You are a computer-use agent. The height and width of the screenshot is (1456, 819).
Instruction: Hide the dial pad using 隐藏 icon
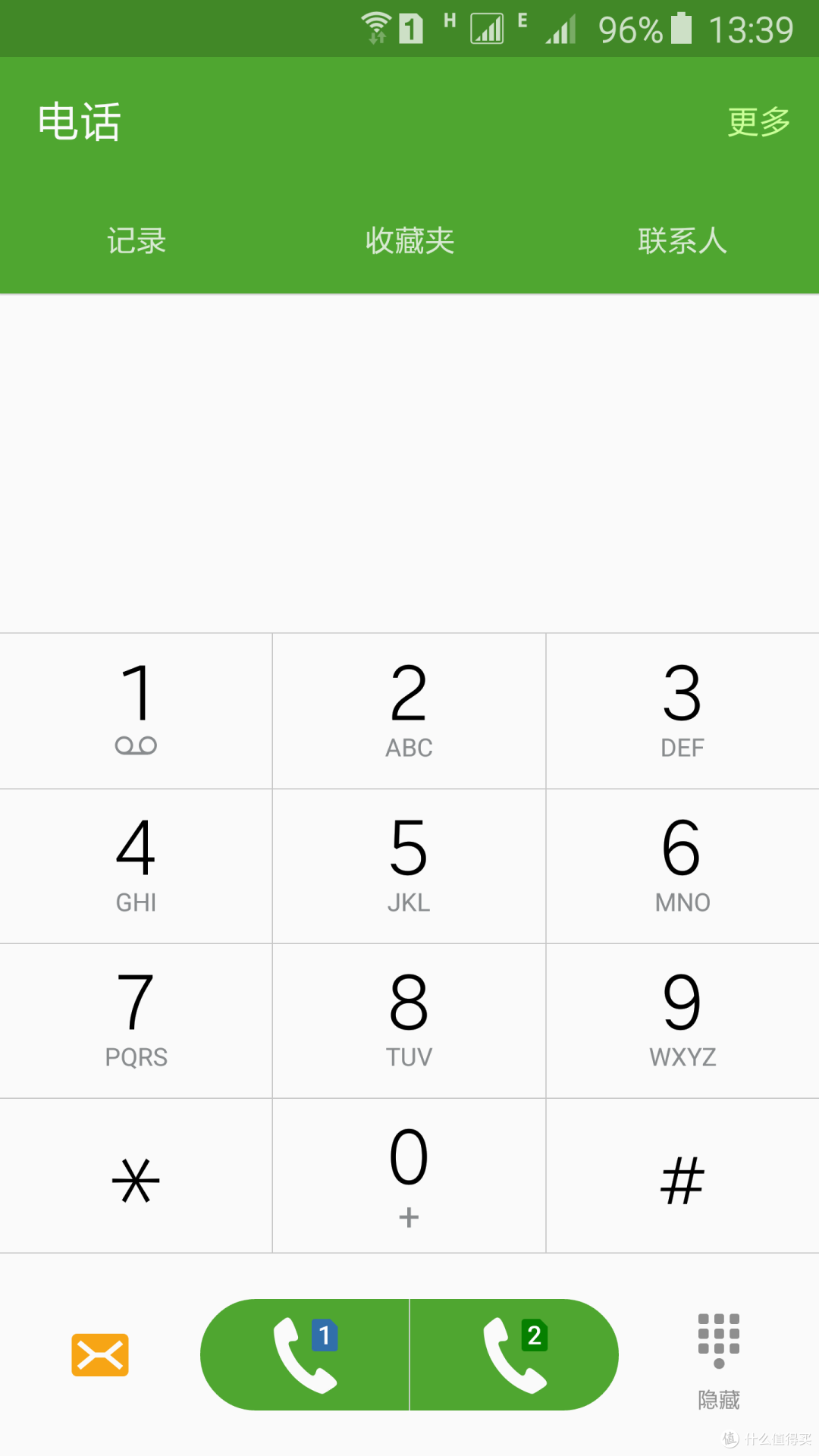(x=718, y=1354)
